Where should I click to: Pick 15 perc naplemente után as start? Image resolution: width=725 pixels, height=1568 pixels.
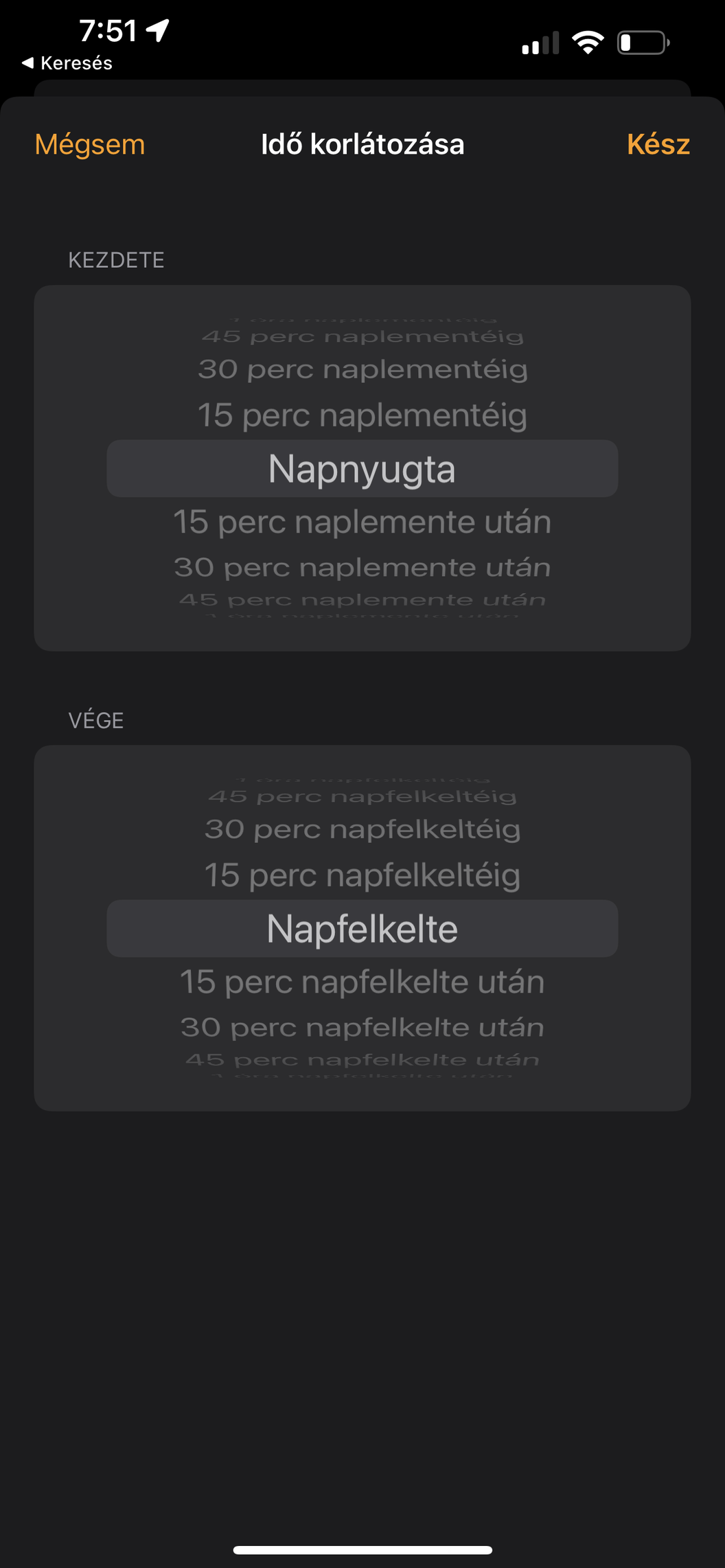click(362, 522)
